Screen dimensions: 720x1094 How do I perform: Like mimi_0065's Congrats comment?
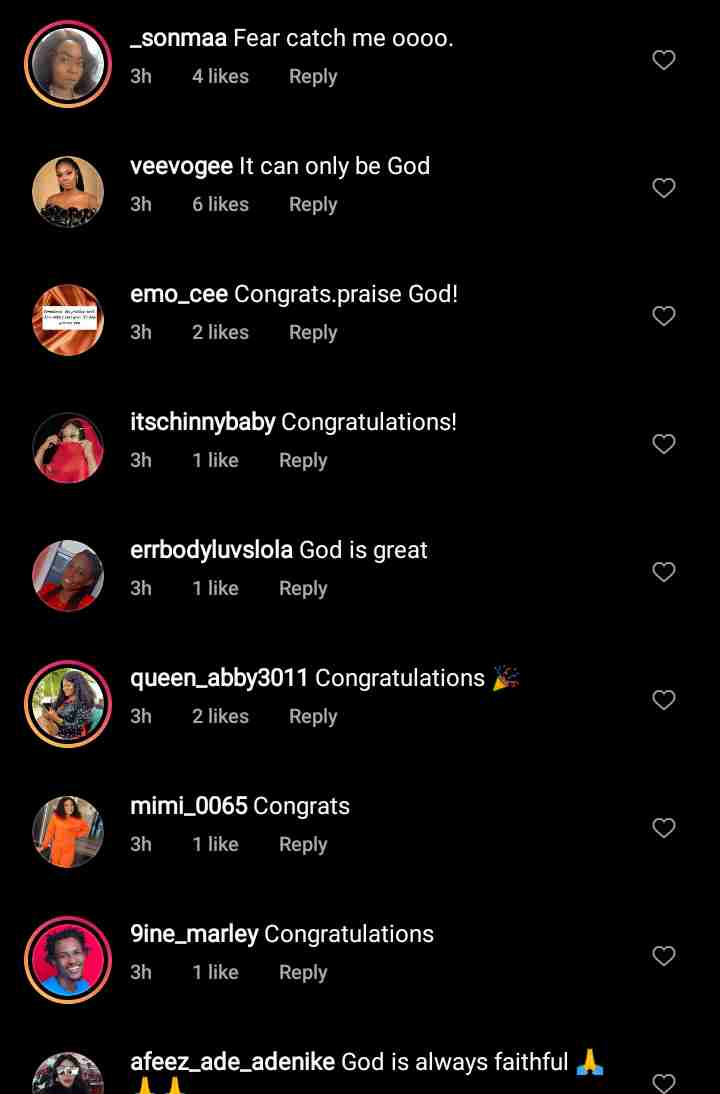(664, 828)
